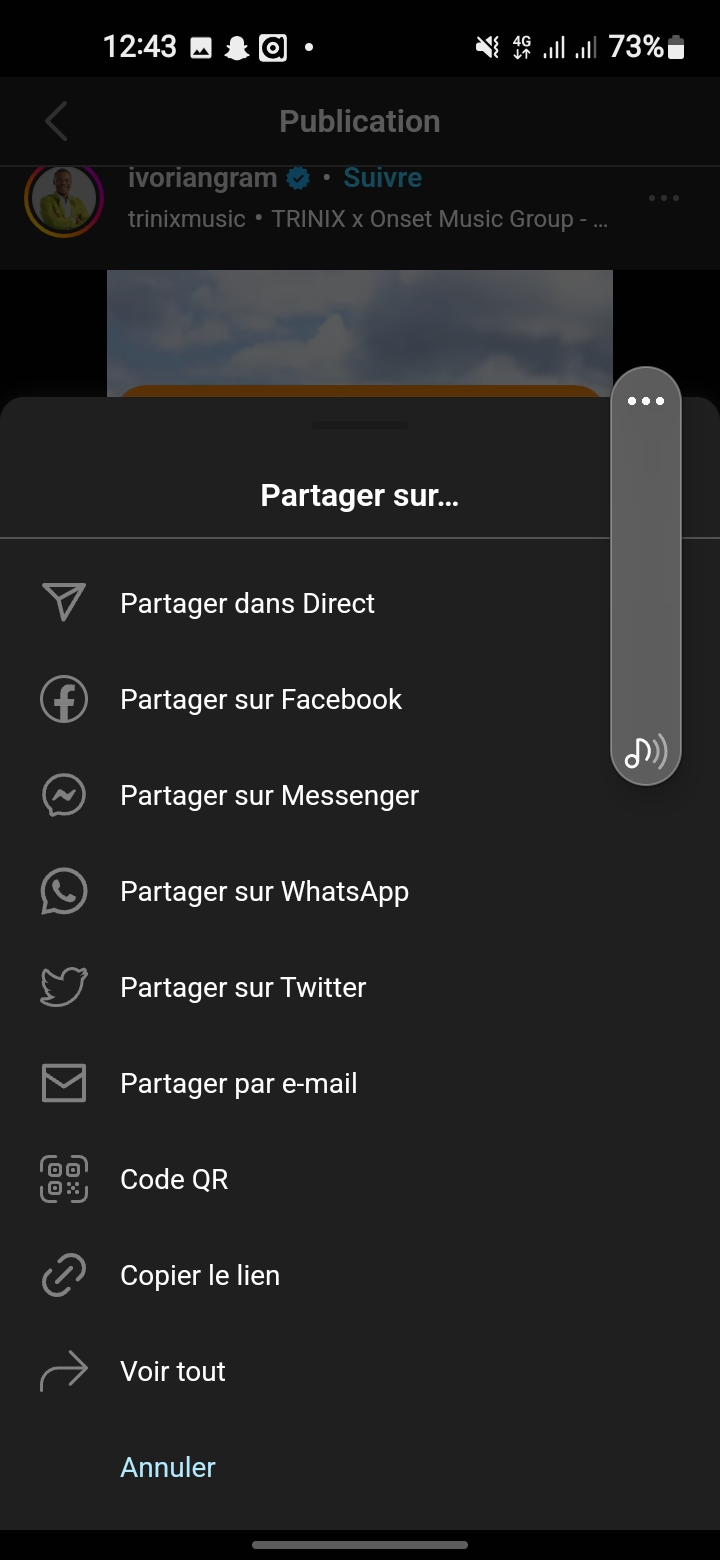The width and height of the screenshot is (720, 1560).
Task: Open the three-dot options on volume panel
Action: pyautogui.click(x=646, y=401)
